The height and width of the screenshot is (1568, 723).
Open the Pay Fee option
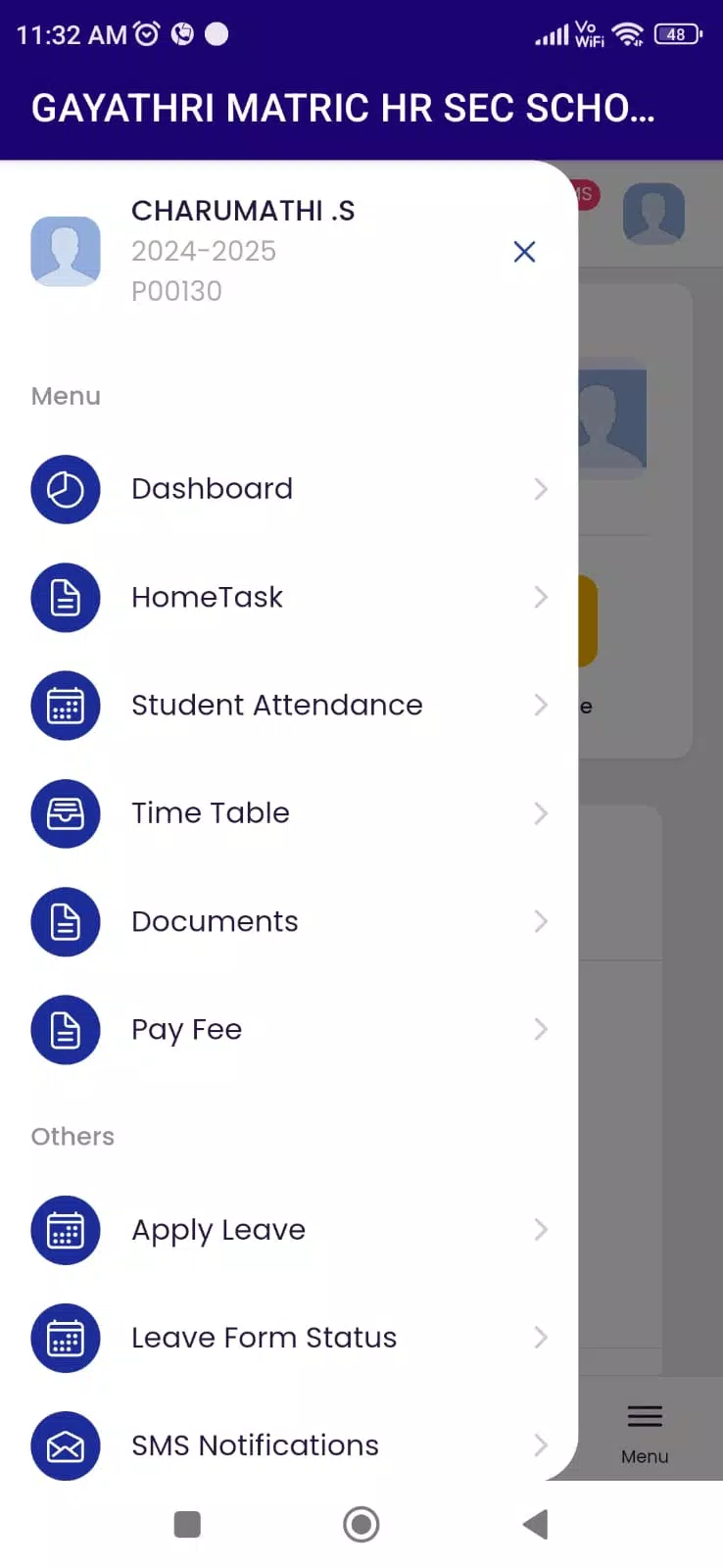(x=289, y=1029)
